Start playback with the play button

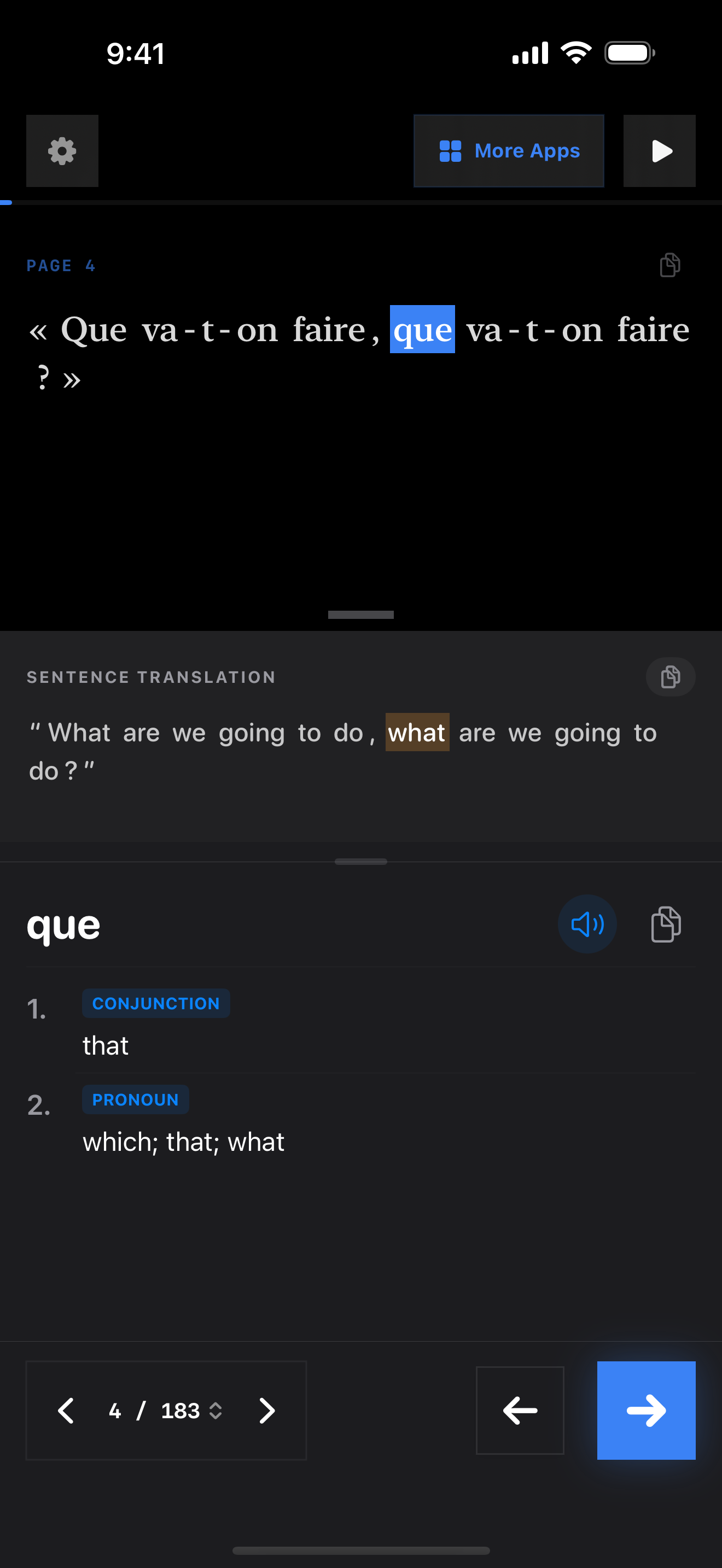659,151
